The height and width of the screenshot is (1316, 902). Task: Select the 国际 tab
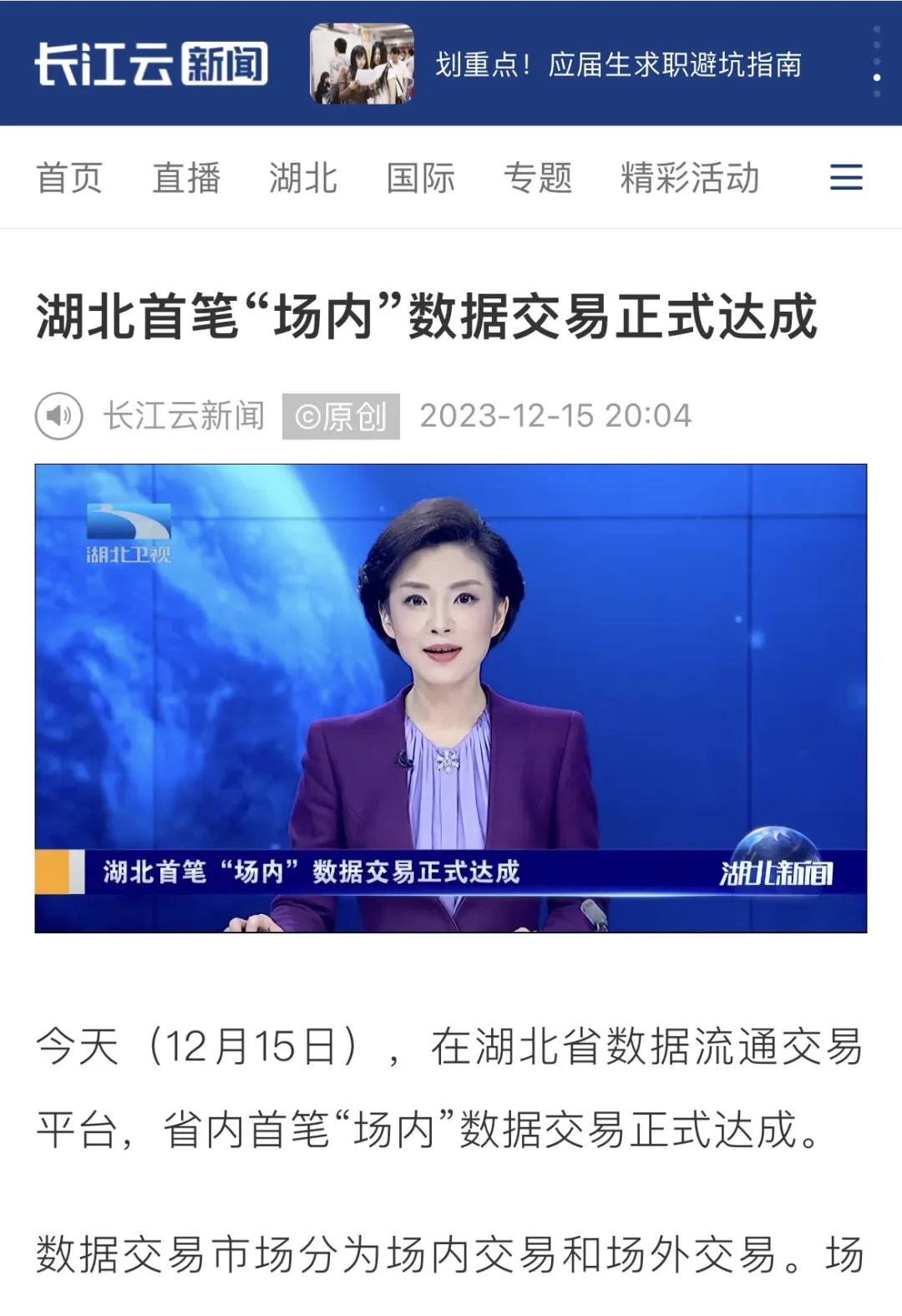pos(420,178)
